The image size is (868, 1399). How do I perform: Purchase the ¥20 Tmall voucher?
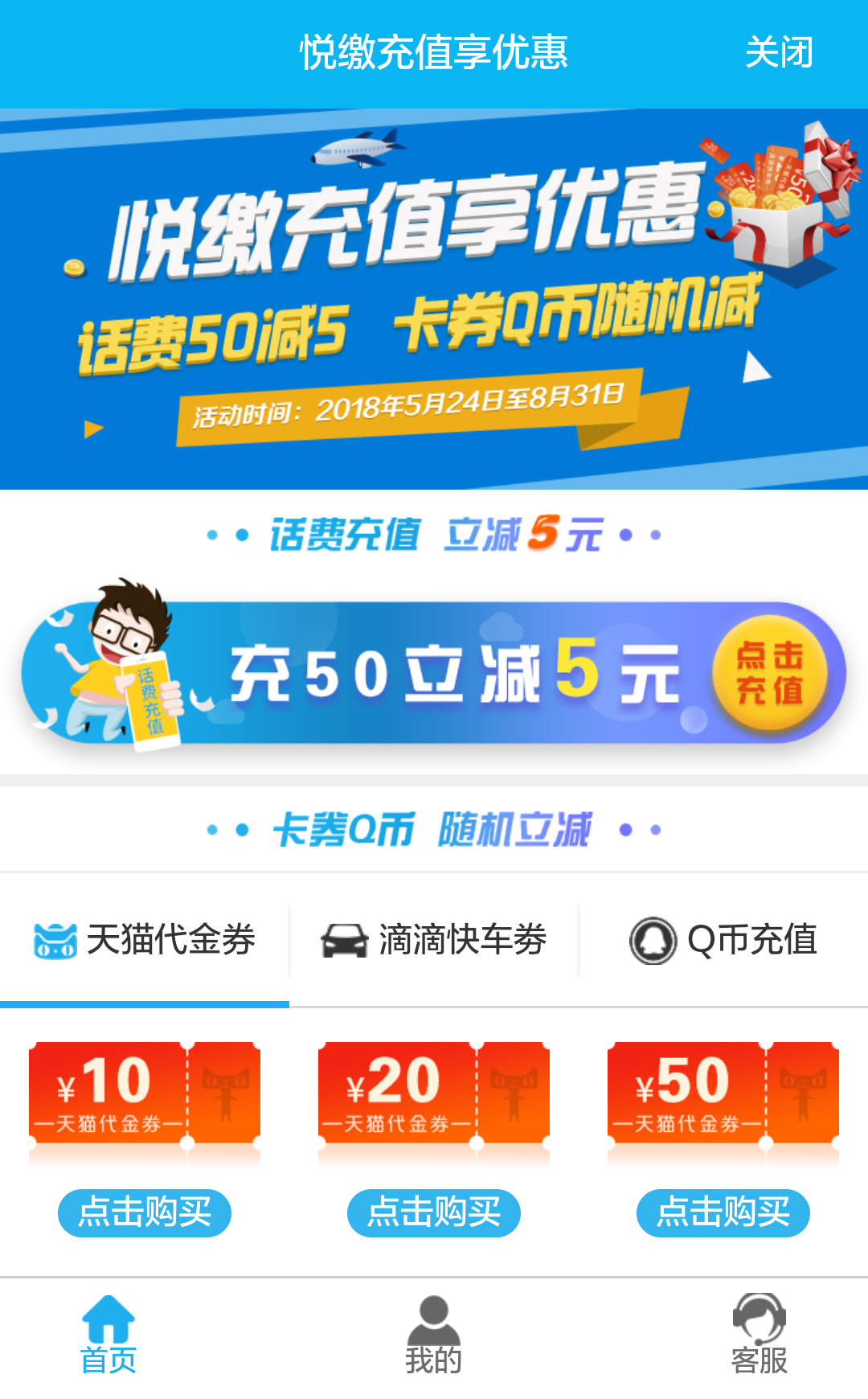click(434, 1212)
